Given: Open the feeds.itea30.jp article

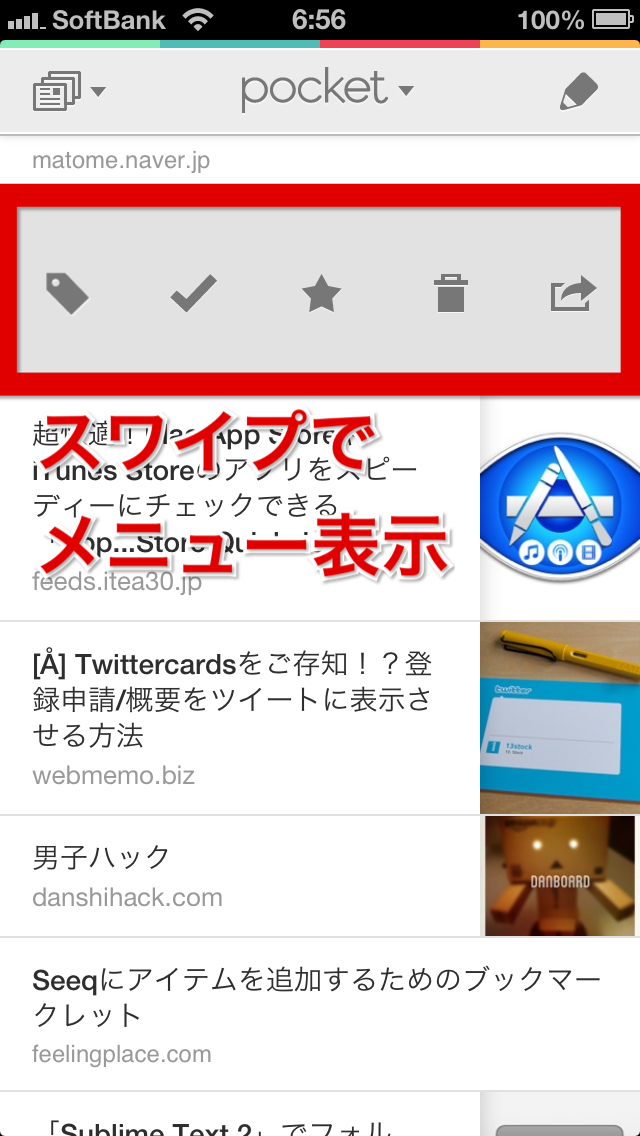Looking at the screenshot, I should point(240,510).
